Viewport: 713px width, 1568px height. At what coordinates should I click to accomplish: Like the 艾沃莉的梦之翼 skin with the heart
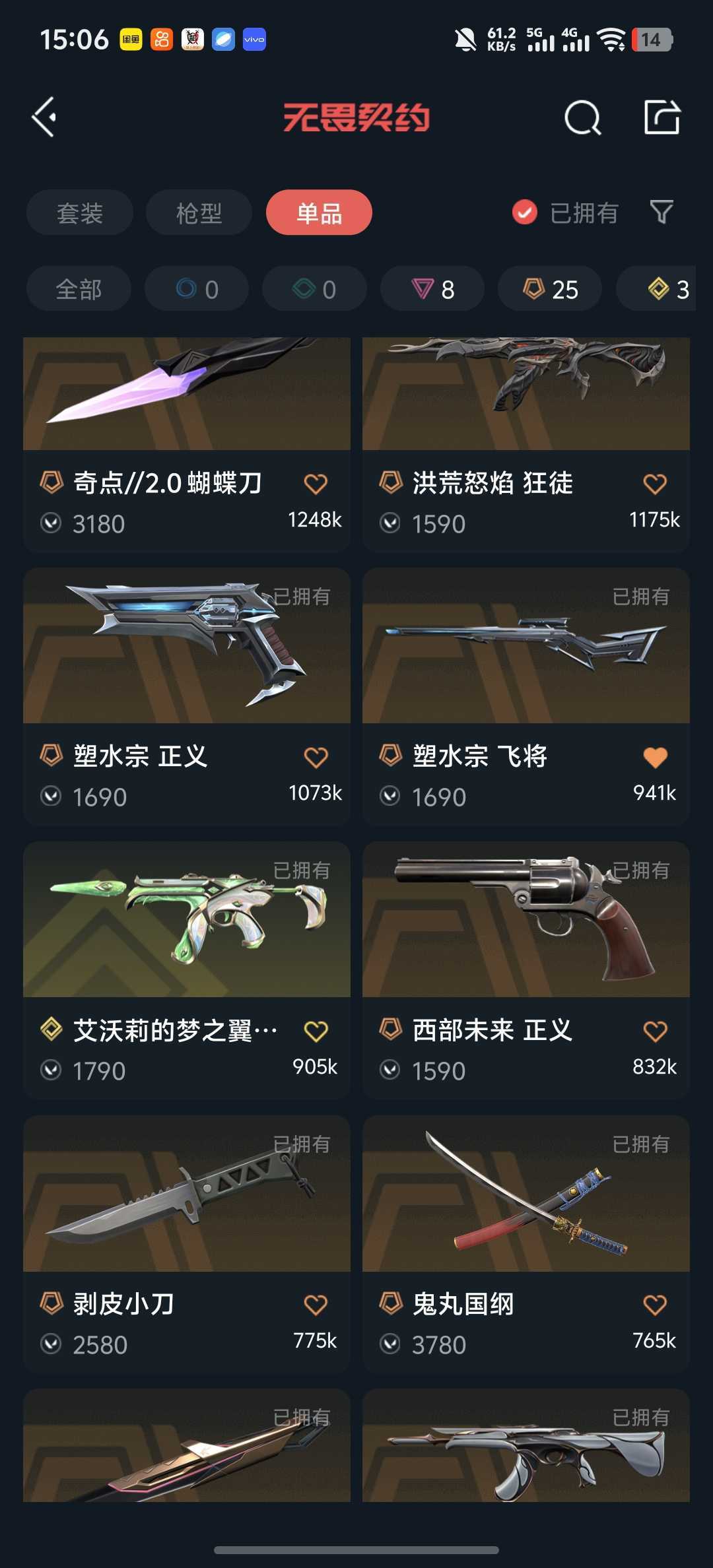pos(316,1031)
